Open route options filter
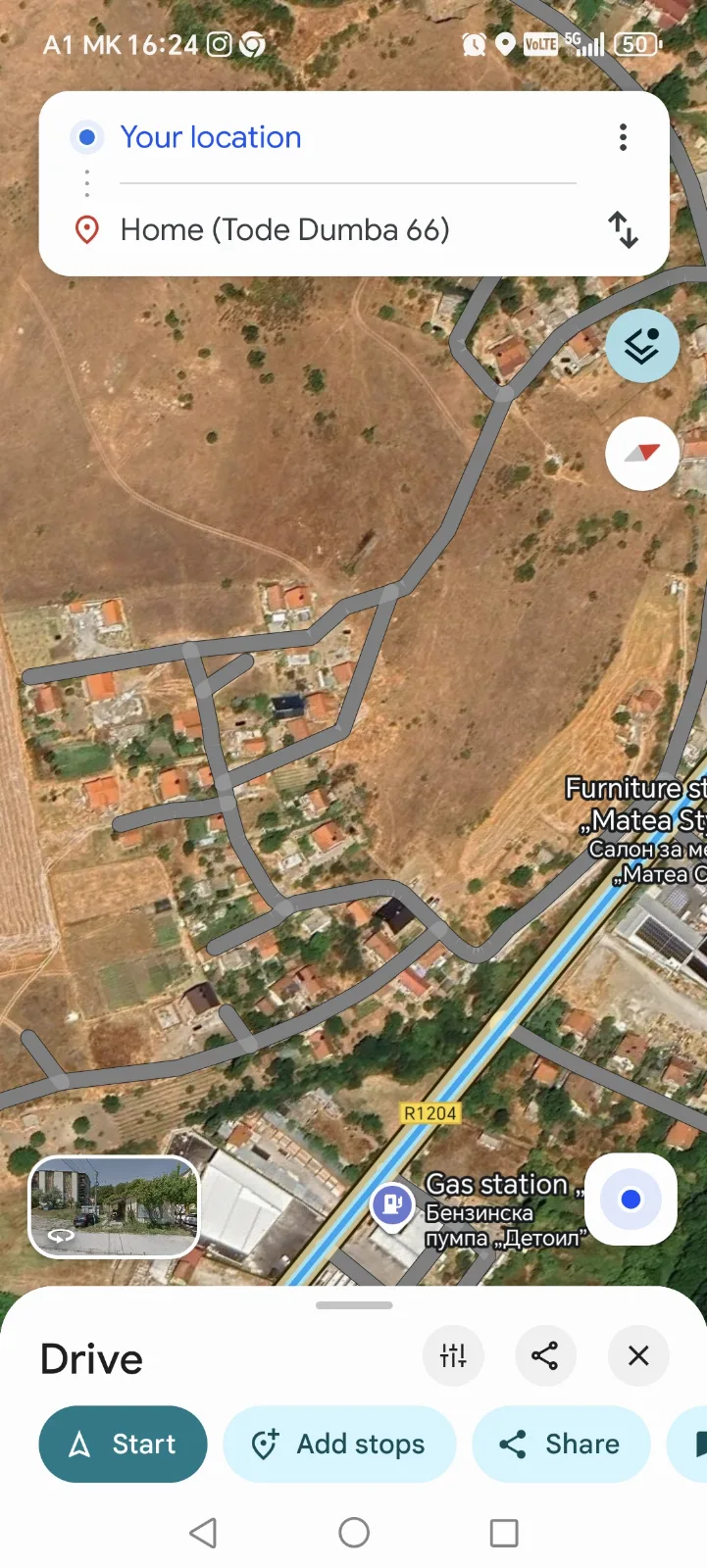This screenshot has height=1568, width=707. tap(453, 1356)
